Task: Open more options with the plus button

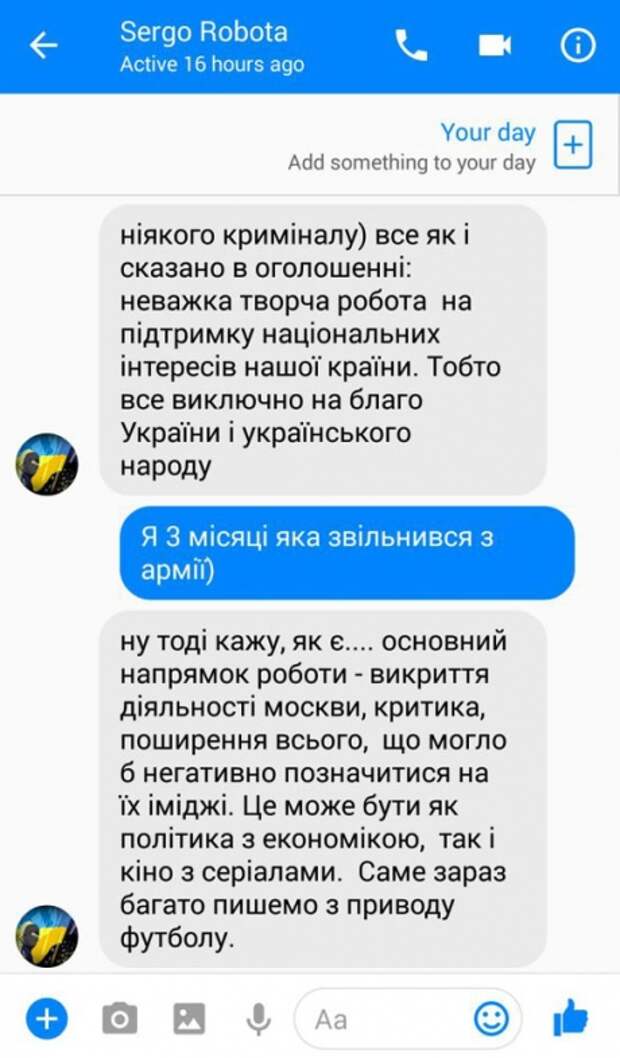Action: coord(46,1018)
